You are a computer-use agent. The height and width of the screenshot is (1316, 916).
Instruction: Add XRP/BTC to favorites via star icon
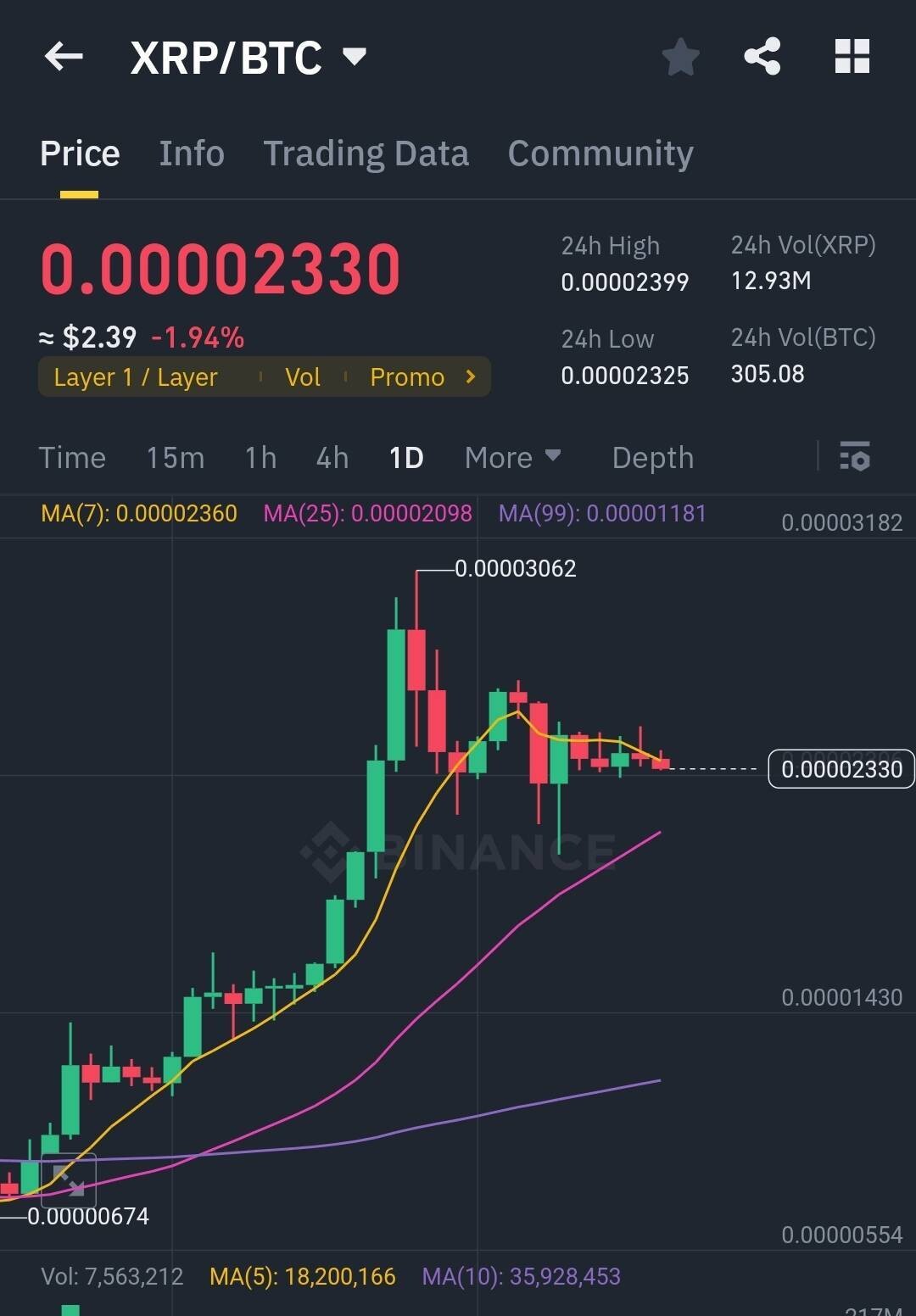679,56
